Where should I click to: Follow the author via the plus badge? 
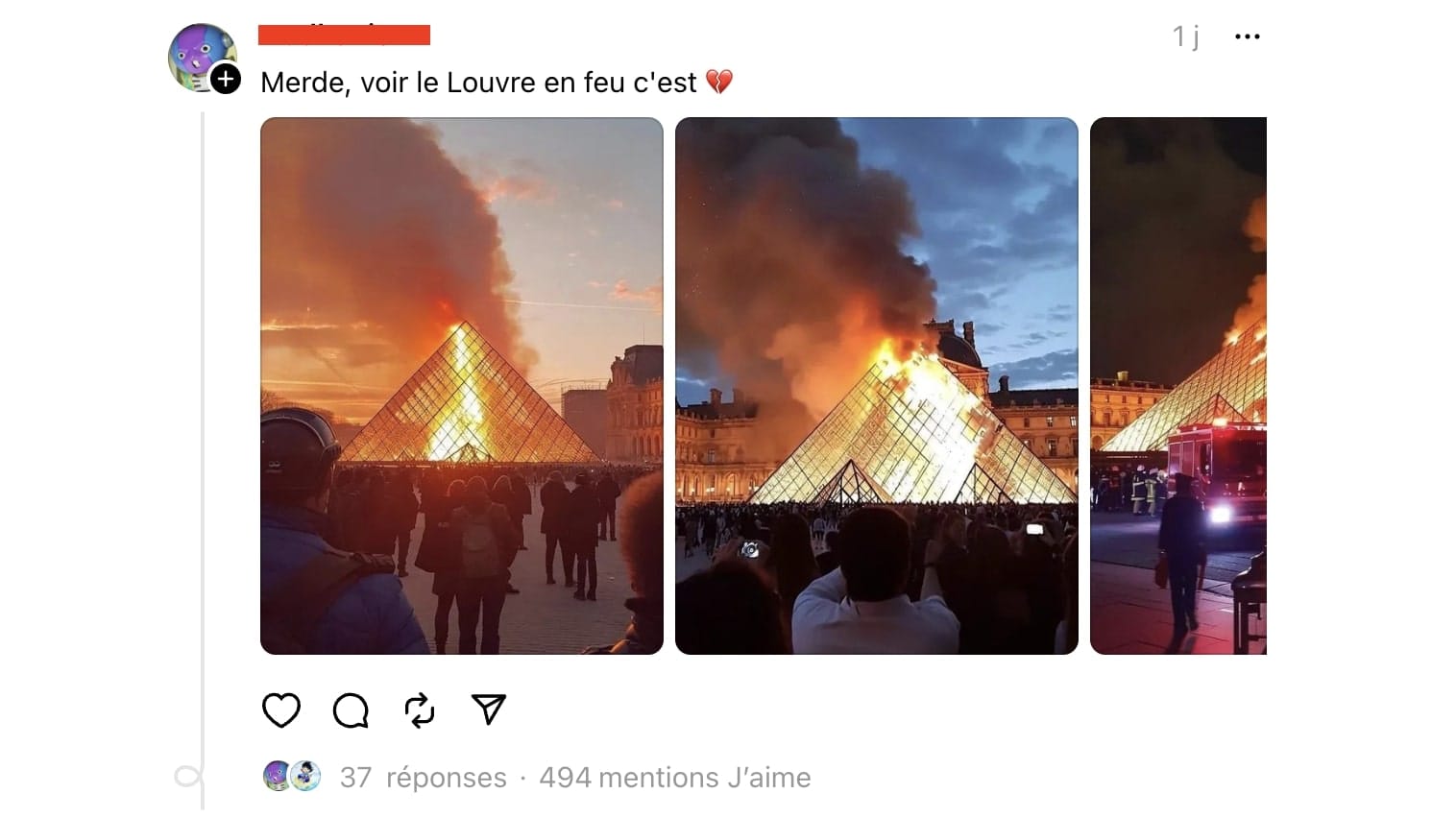(x=226, y=79)
